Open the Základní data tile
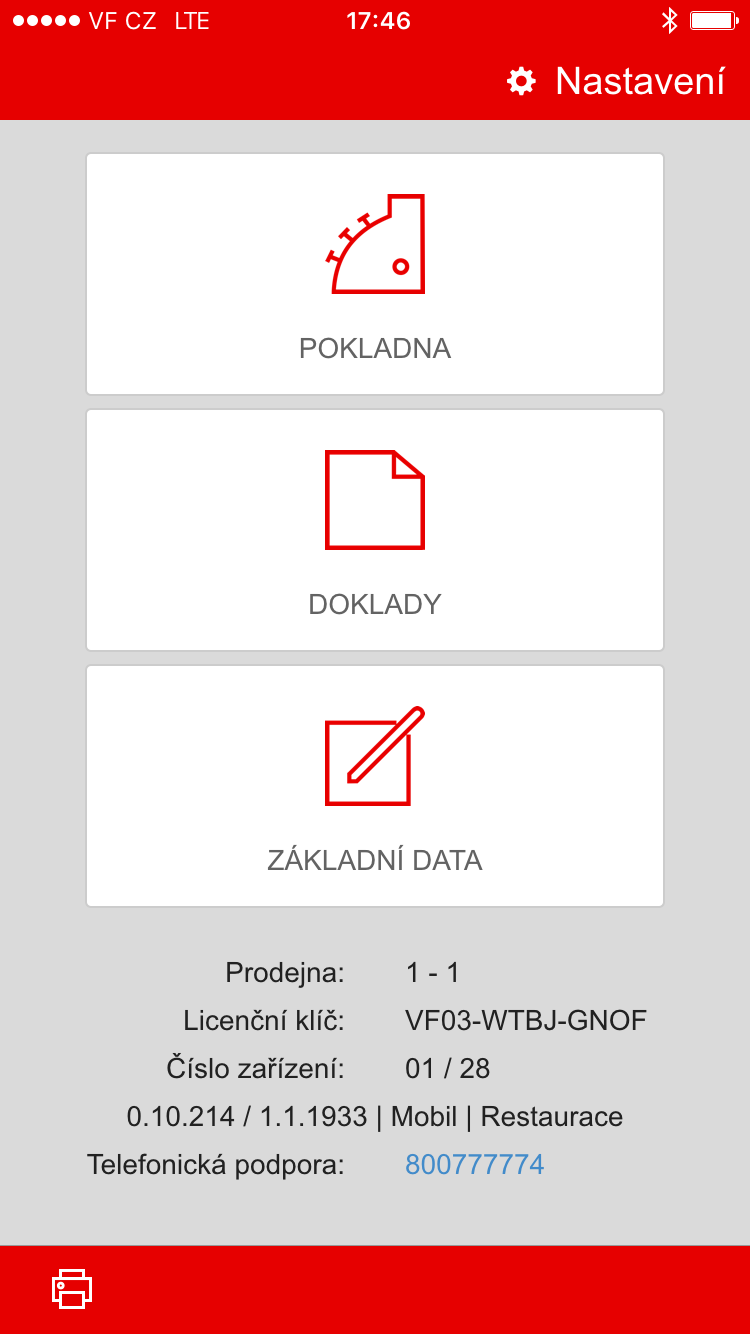 pyautogui.click(x=375, y=786)
